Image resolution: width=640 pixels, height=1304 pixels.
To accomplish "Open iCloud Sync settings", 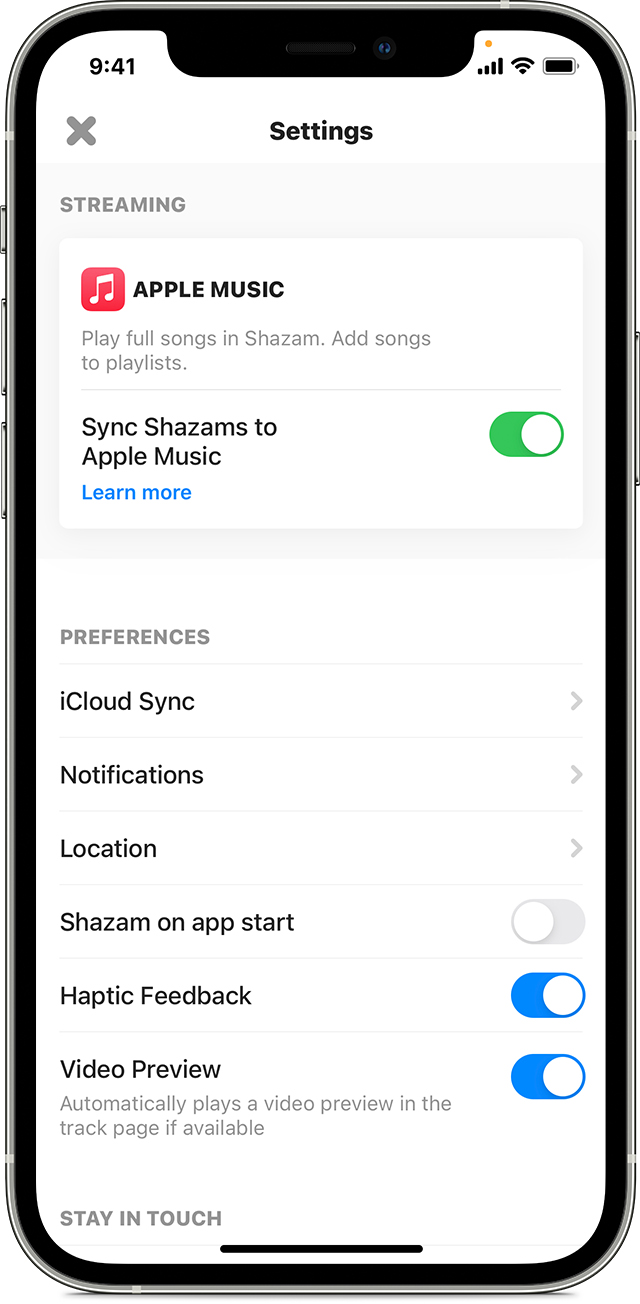I will click(320, 701).
